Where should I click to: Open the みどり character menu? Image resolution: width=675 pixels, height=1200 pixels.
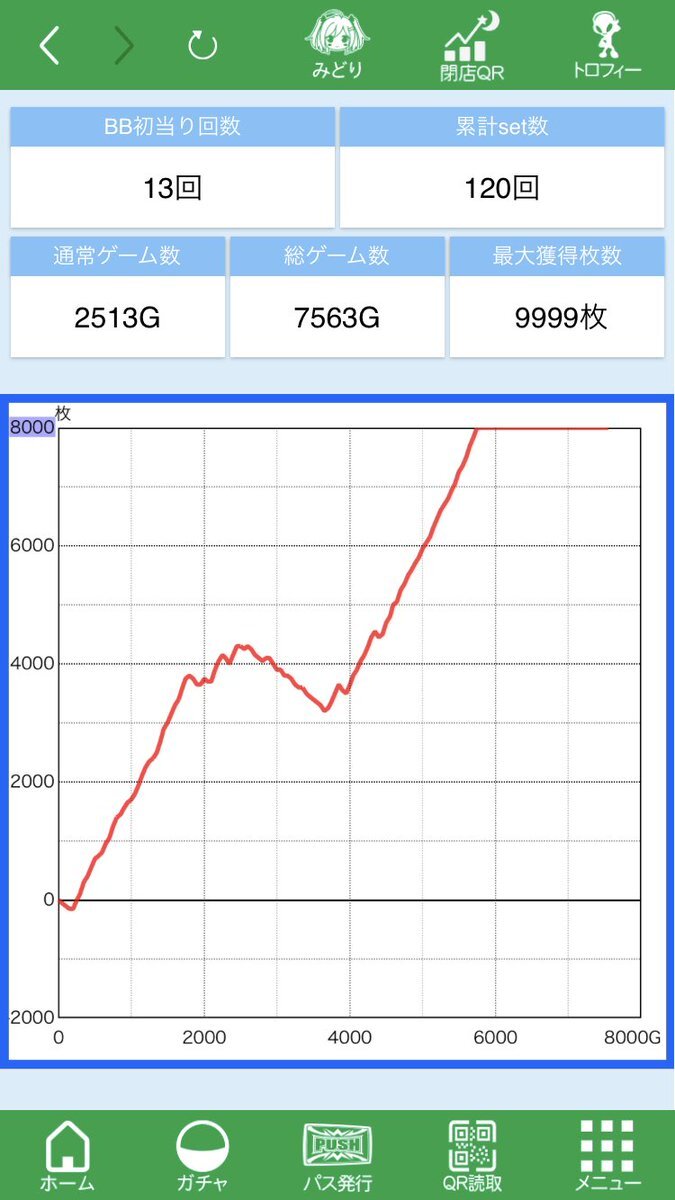coord(337,45)
